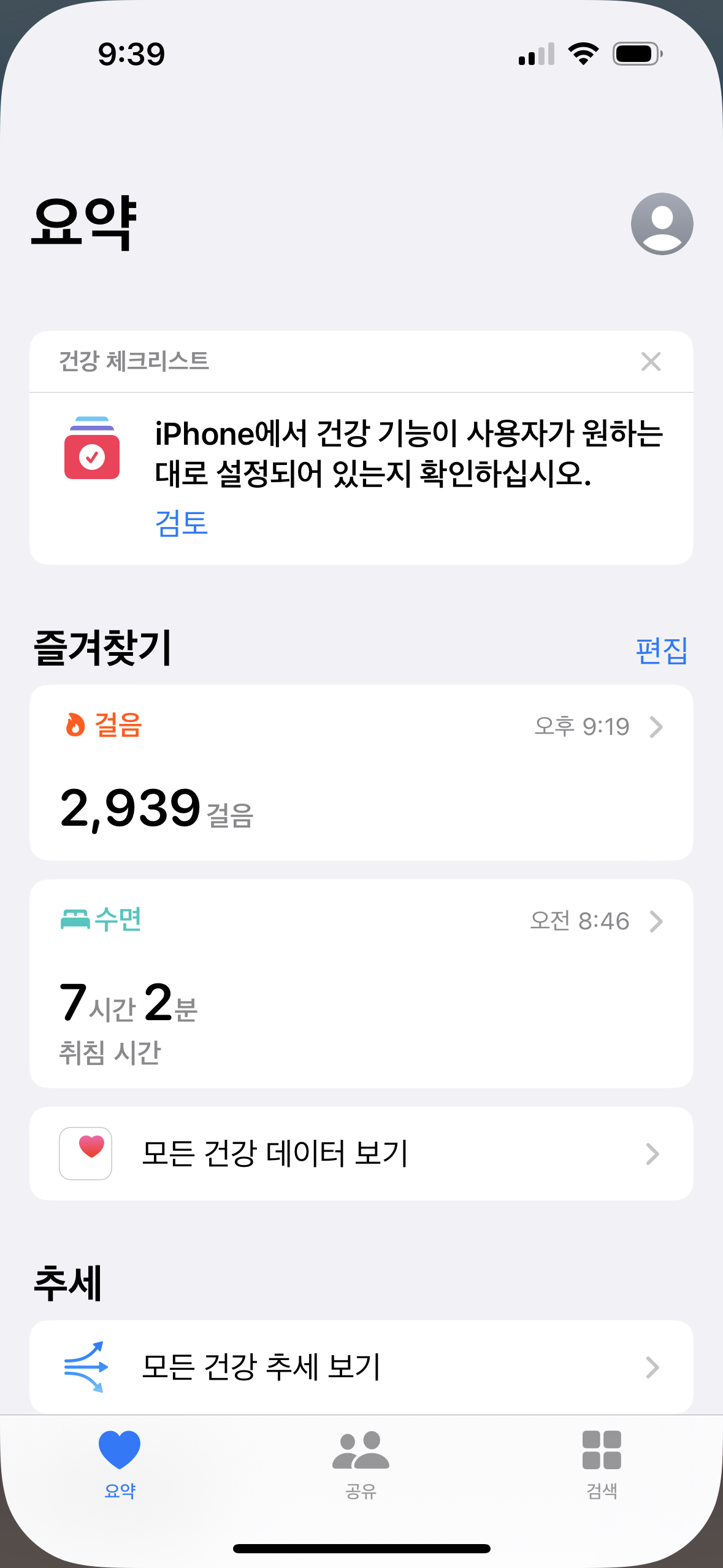Switch to the 공유 tab

tap(361, 1463)
